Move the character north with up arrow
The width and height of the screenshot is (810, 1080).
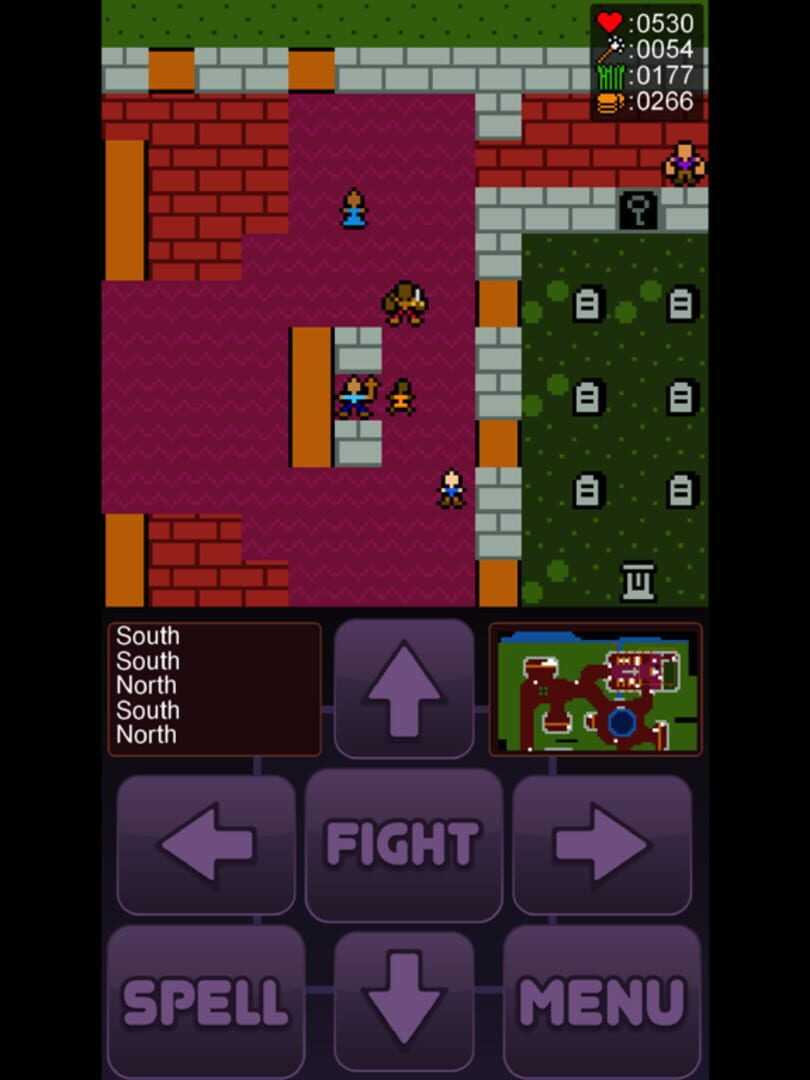click(403, 688)
